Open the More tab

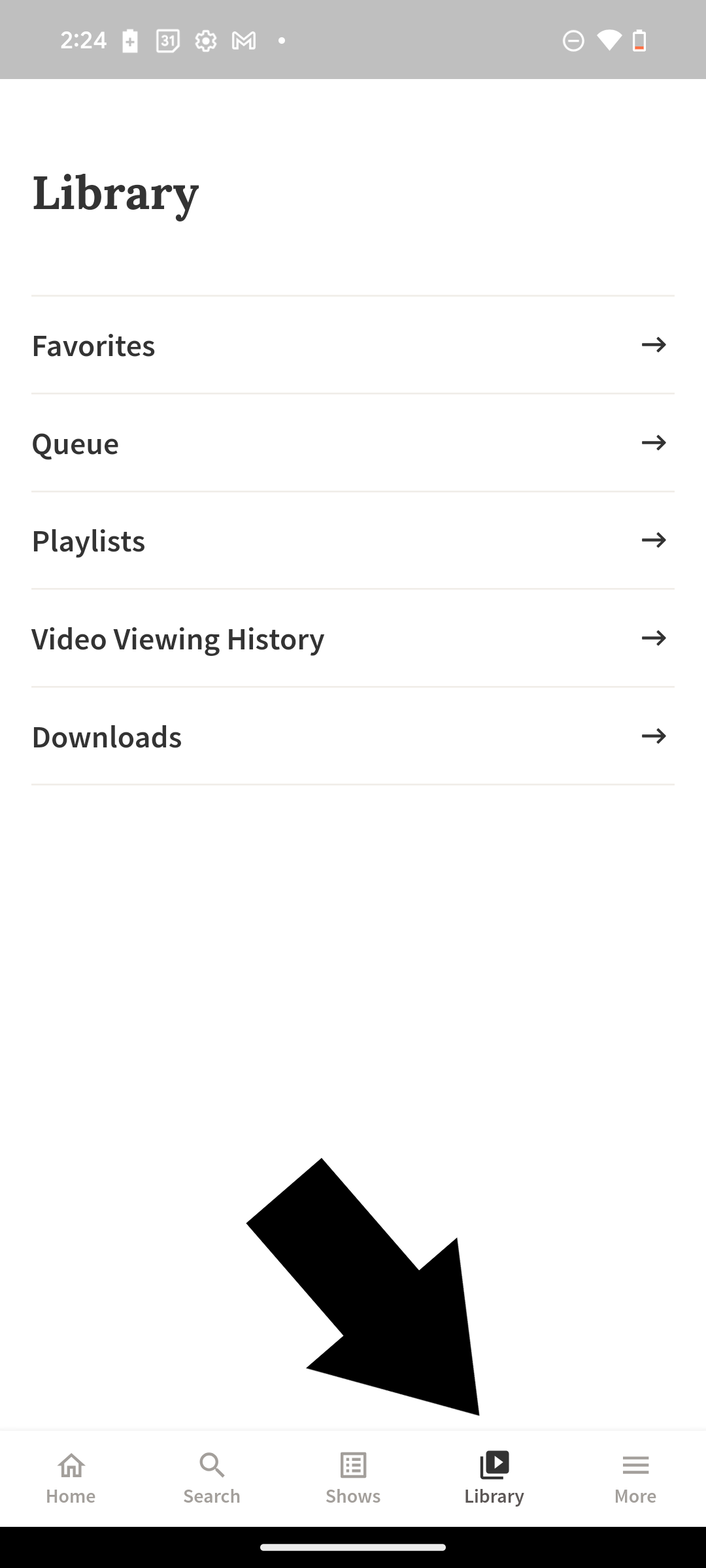(635, 1478)
